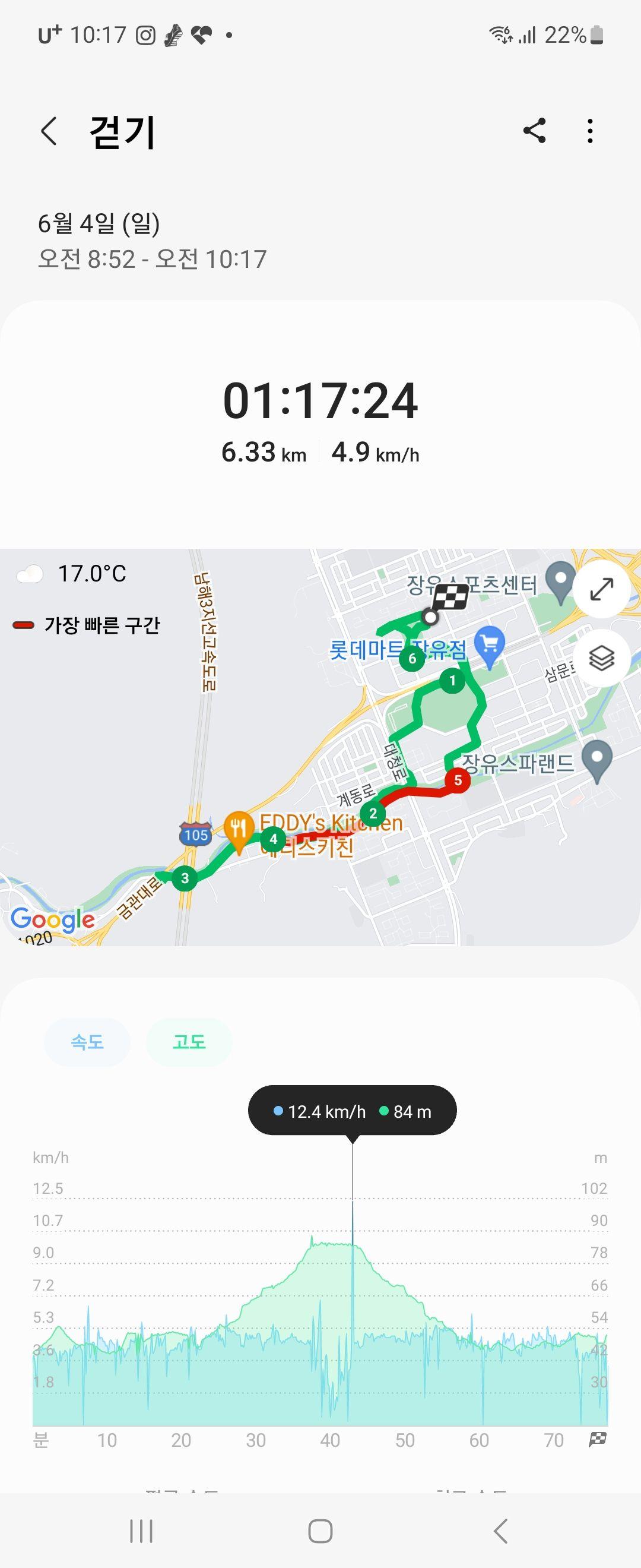Viewport: 641px width, 1568px height.
Task: Toggle the 속도 speed chart chip
Action: tap(87, 1042)
